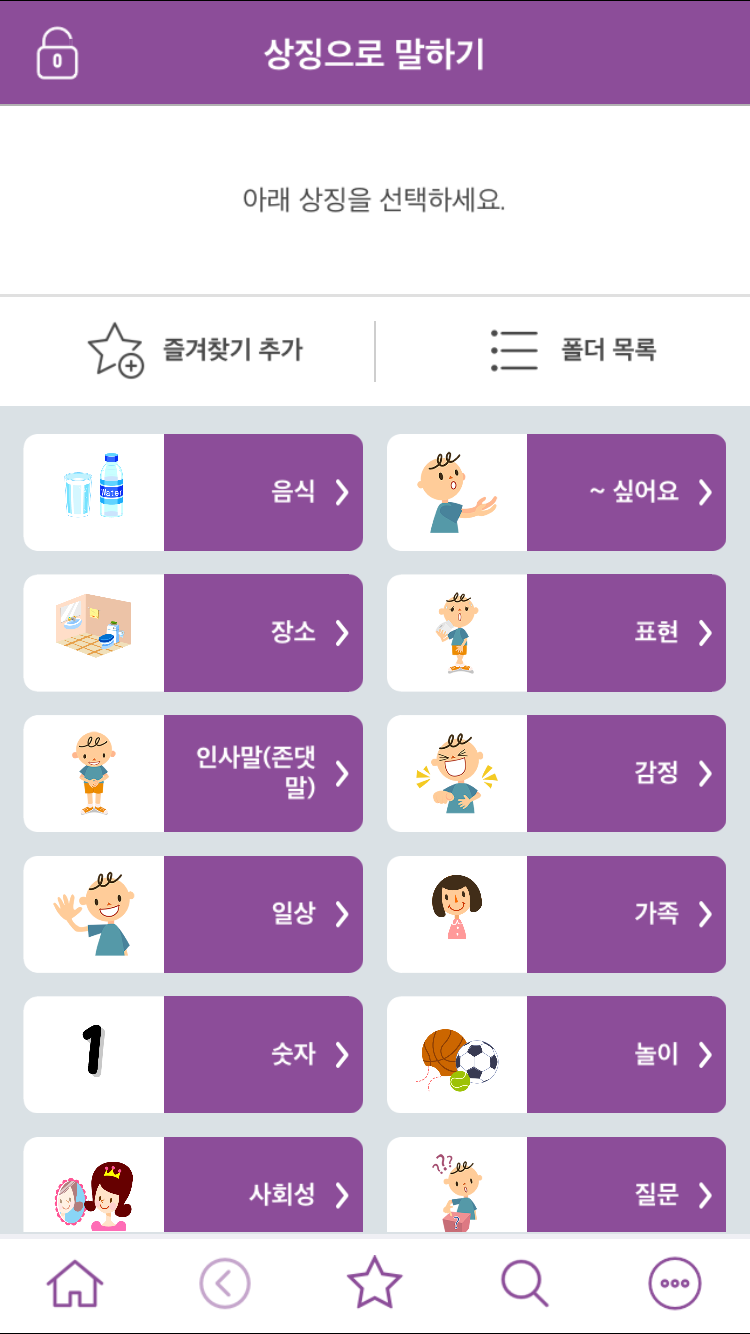
Task: Open the Home icon in bottom navigation
Action: click(75, 1283)
